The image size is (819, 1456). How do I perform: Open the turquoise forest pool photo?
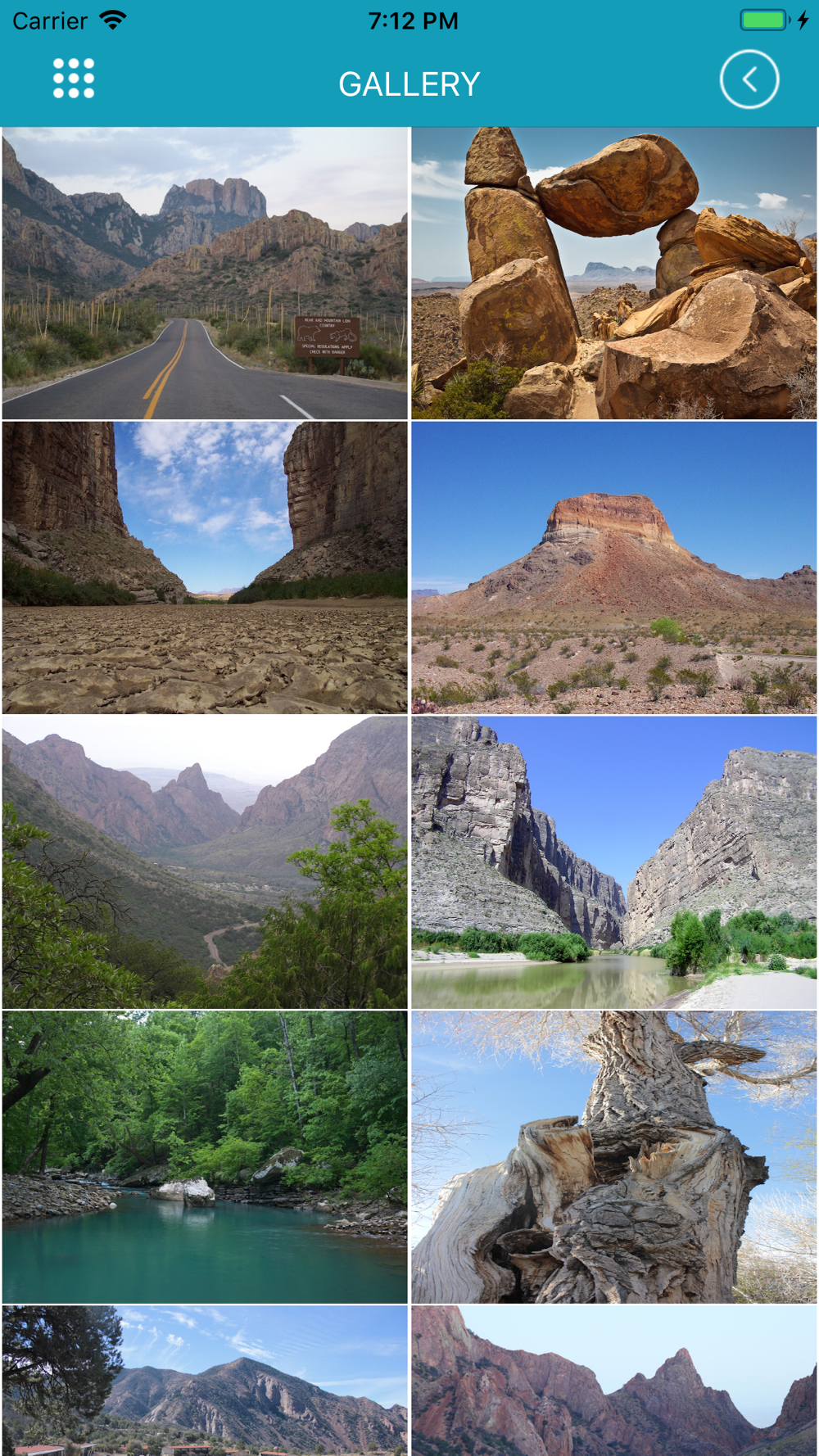point(205,1157)
